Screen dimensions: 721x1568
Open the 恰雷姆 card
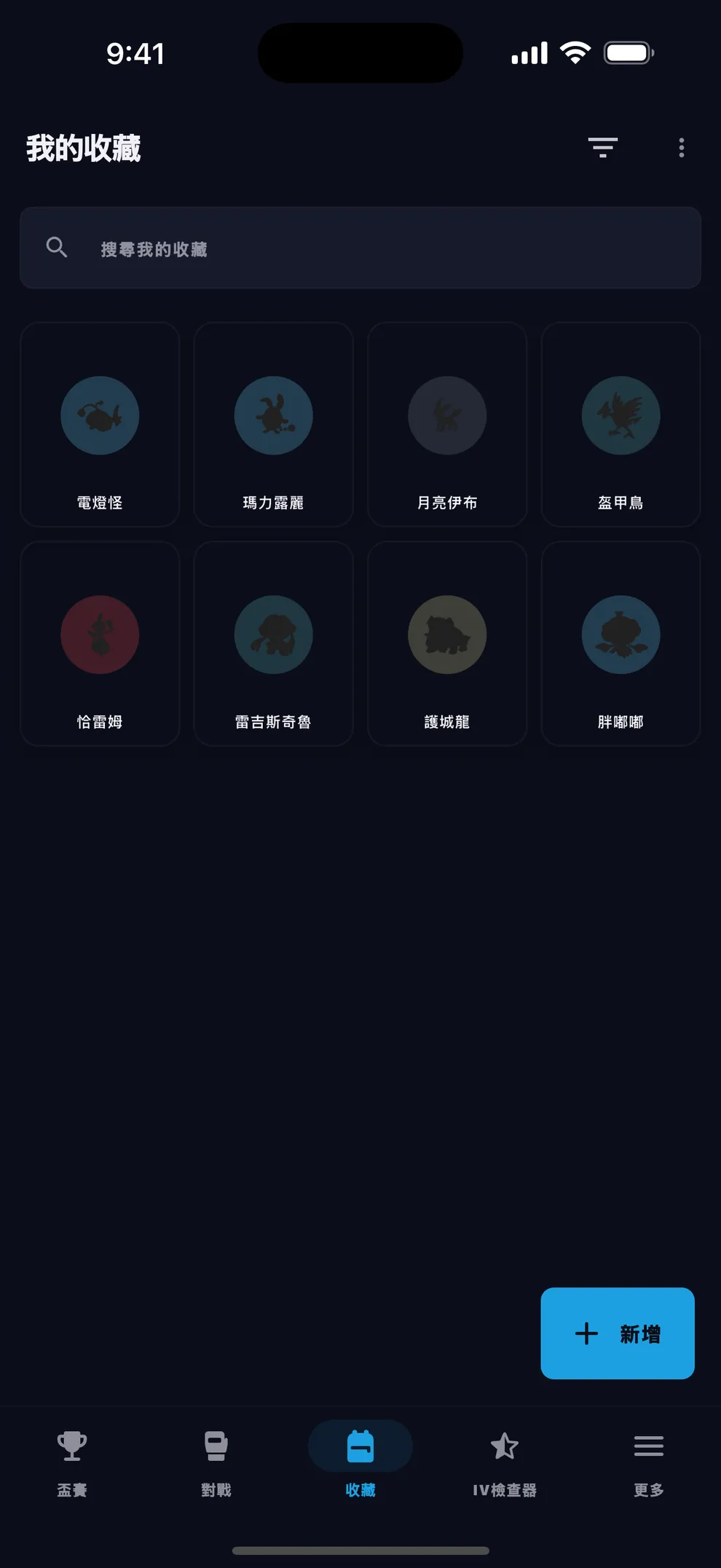point(100,644)
